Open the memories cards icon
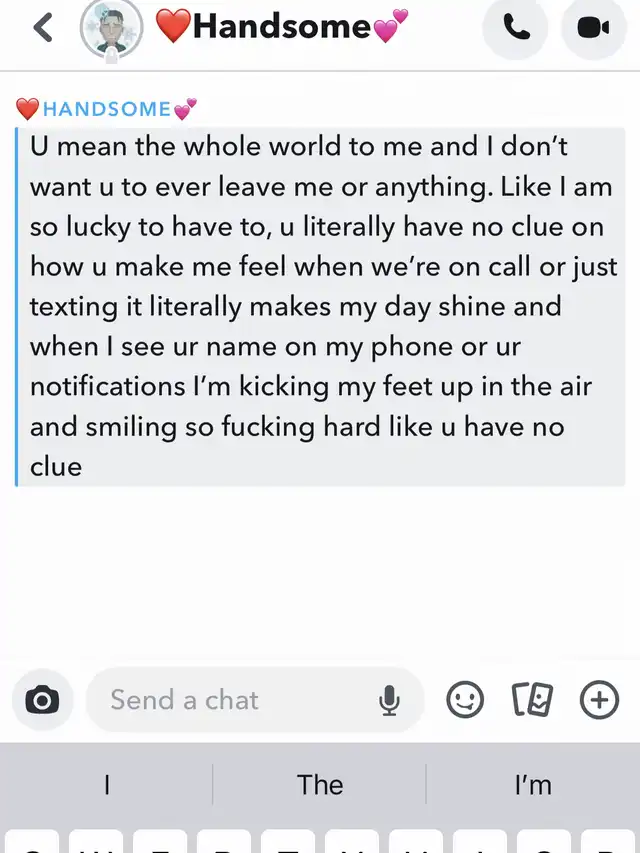 [x=532, y=700]
